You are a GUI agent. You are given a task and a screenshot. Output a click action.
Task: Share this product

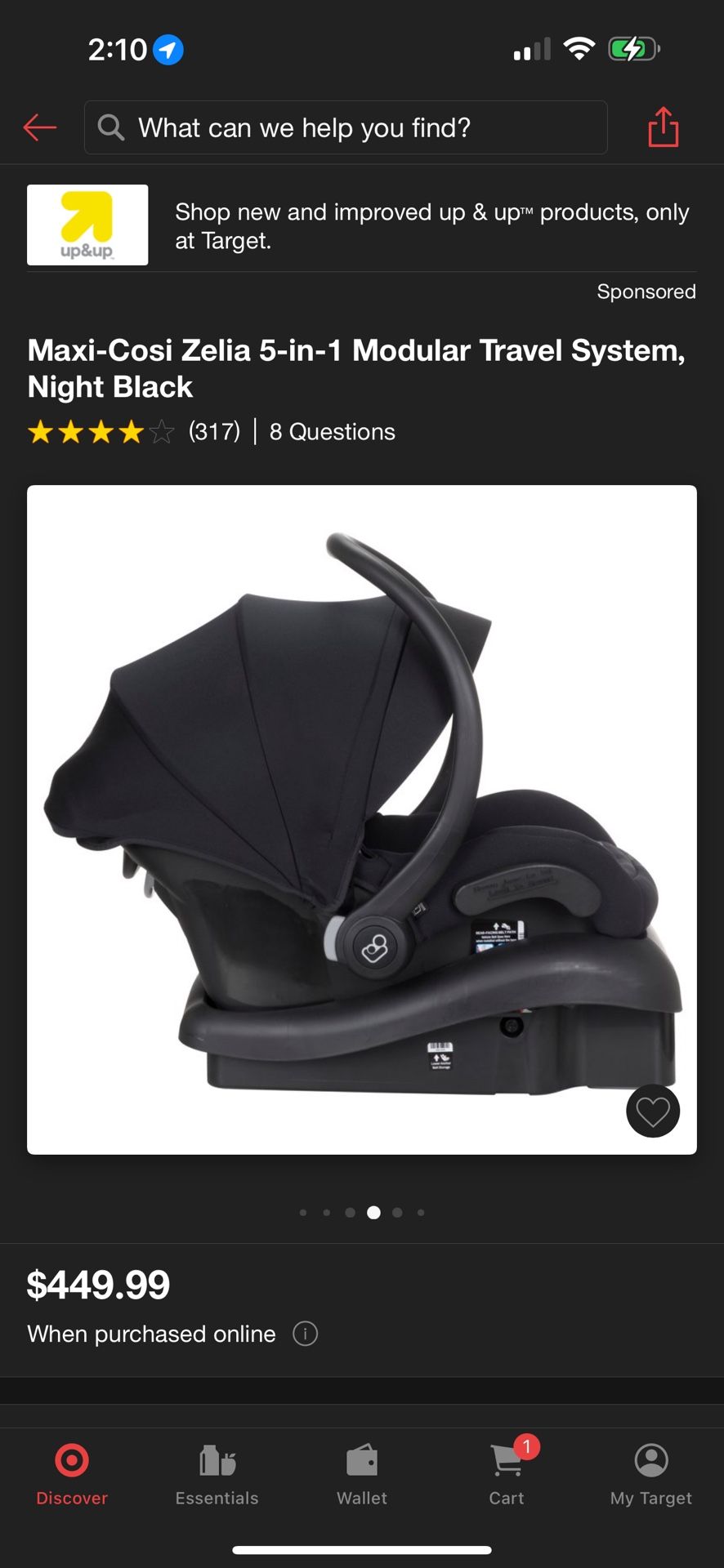[x=663, y=127]
